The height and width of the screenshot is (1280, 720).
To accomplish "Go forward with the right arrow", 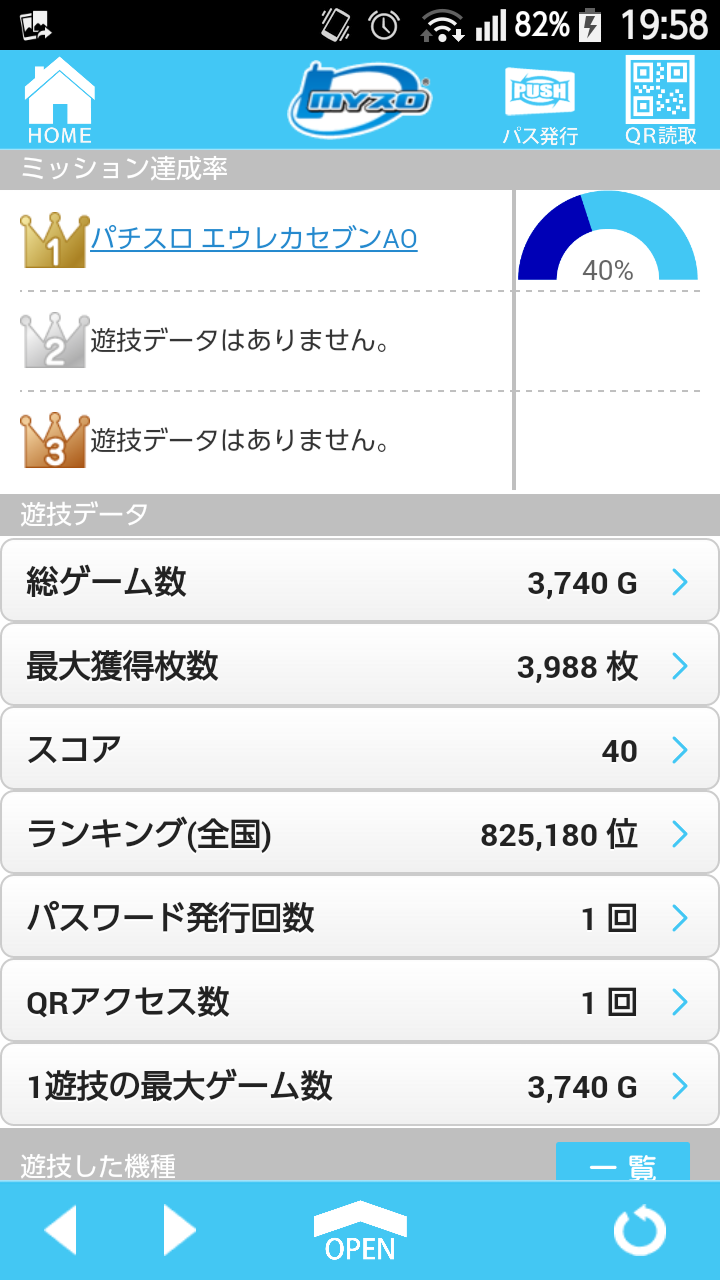I will 179,1230.
